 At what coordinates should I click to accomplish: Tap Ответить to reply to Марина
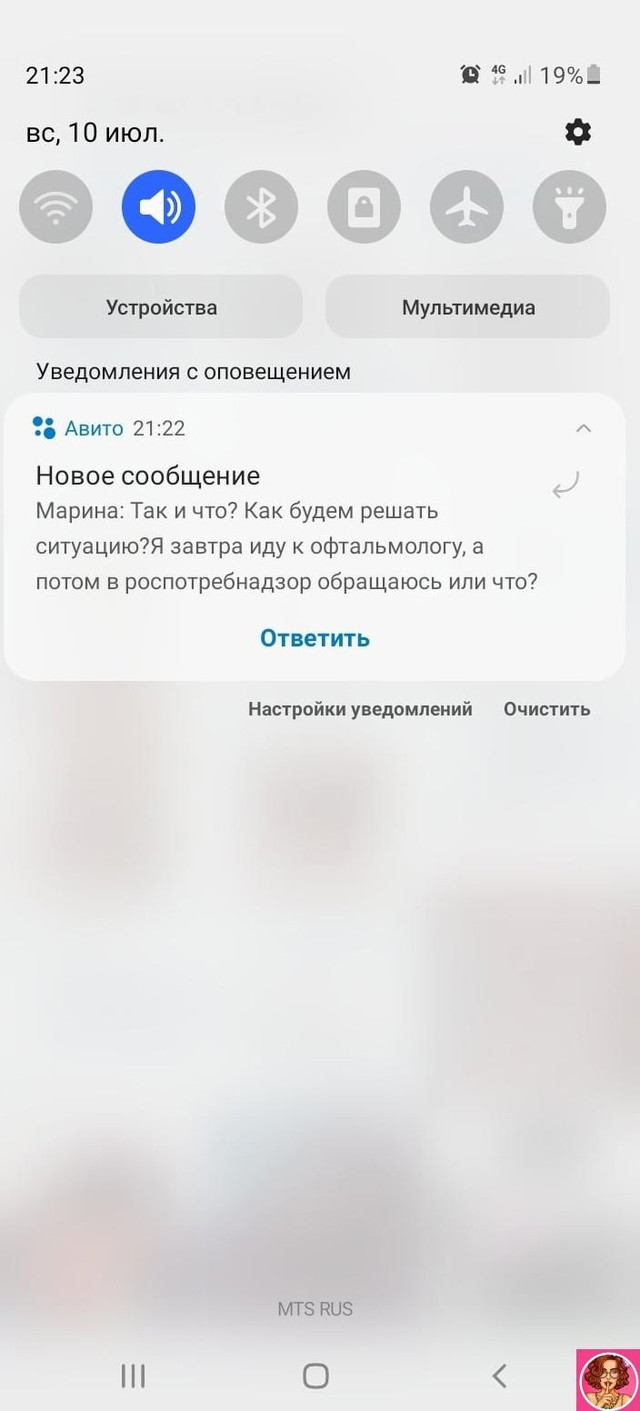click(315, 638)
